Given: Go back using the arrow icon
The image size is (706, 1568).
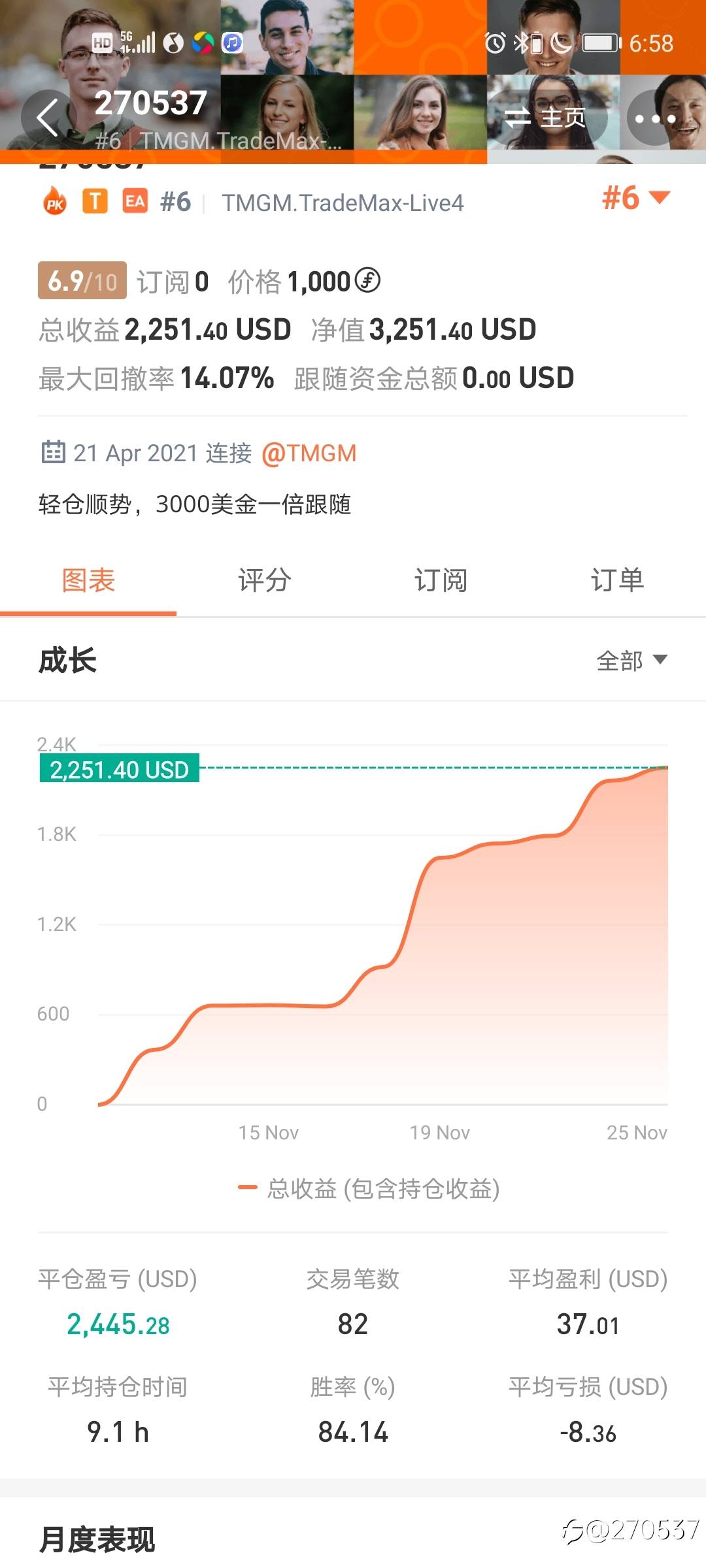Looking at the screenshot, I should pos(47,118).
